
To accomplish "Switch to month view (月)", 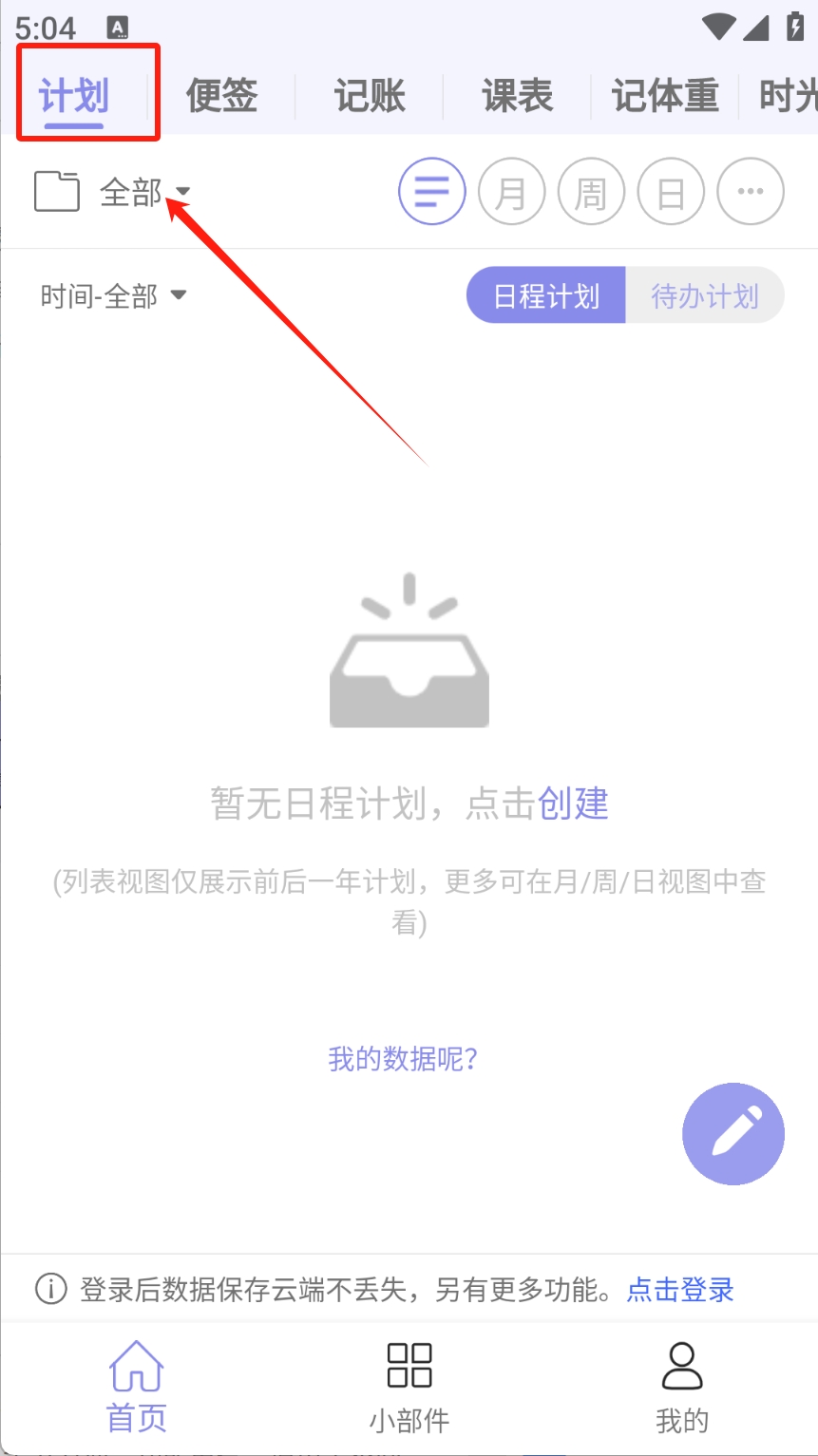I will point(511,192).
